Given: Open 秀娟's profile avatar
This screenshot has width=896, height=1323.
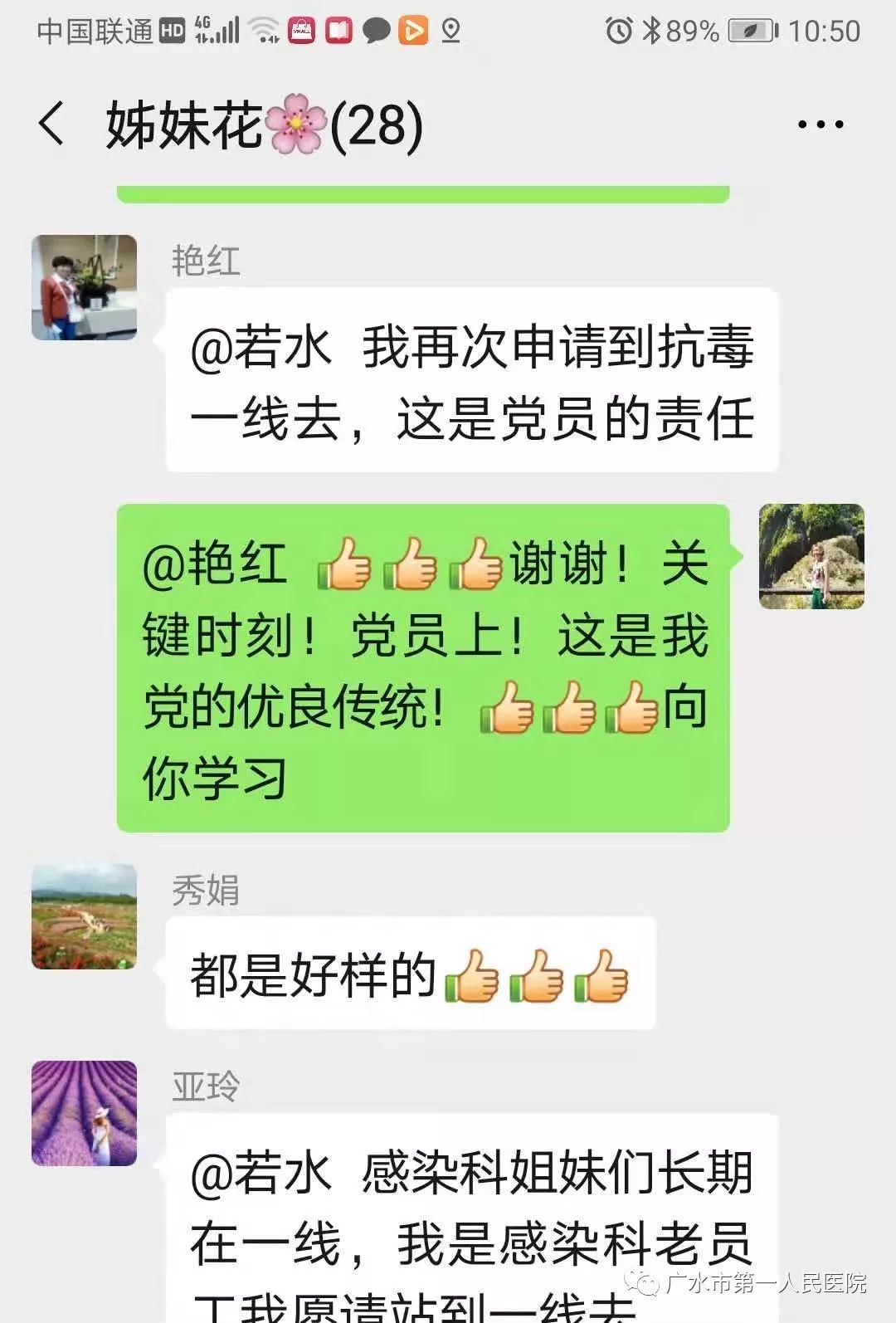Looking at the screenshot, I should (84, 916).
